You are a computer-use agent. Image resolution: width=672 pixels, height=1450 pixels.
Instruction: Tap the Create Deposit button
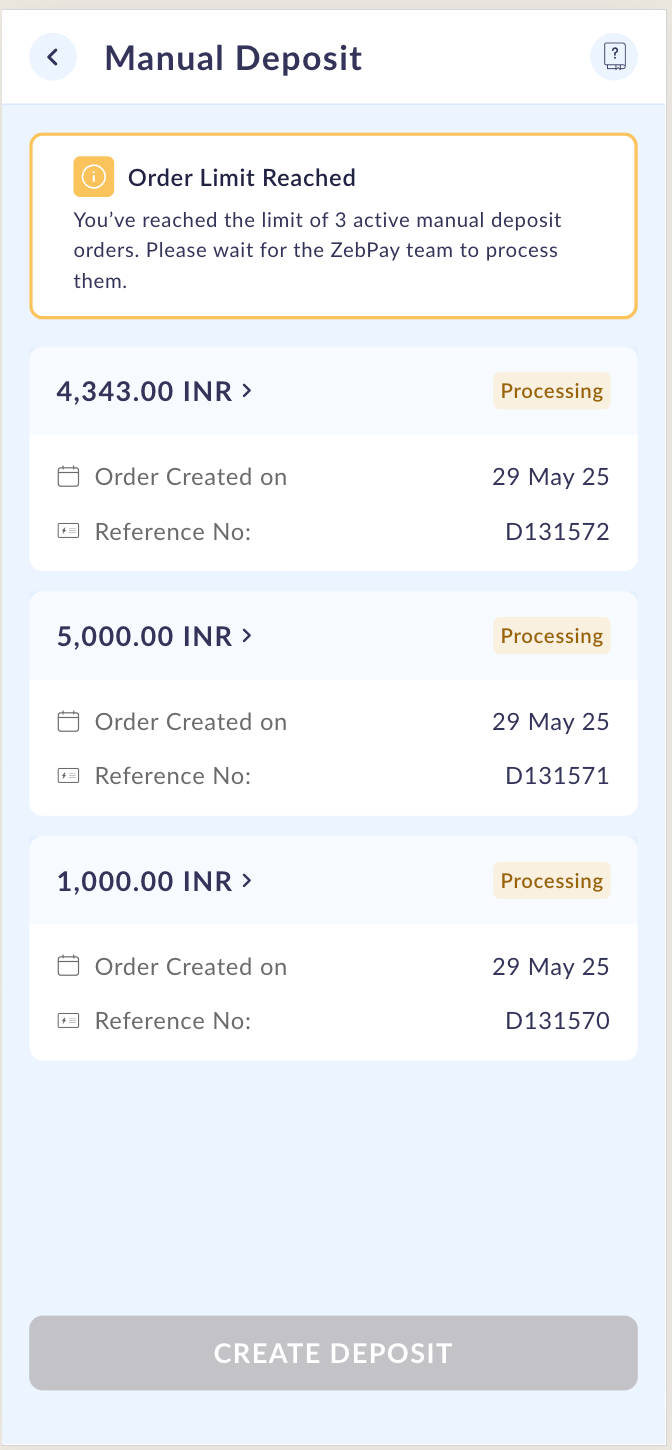[333, 1353]
